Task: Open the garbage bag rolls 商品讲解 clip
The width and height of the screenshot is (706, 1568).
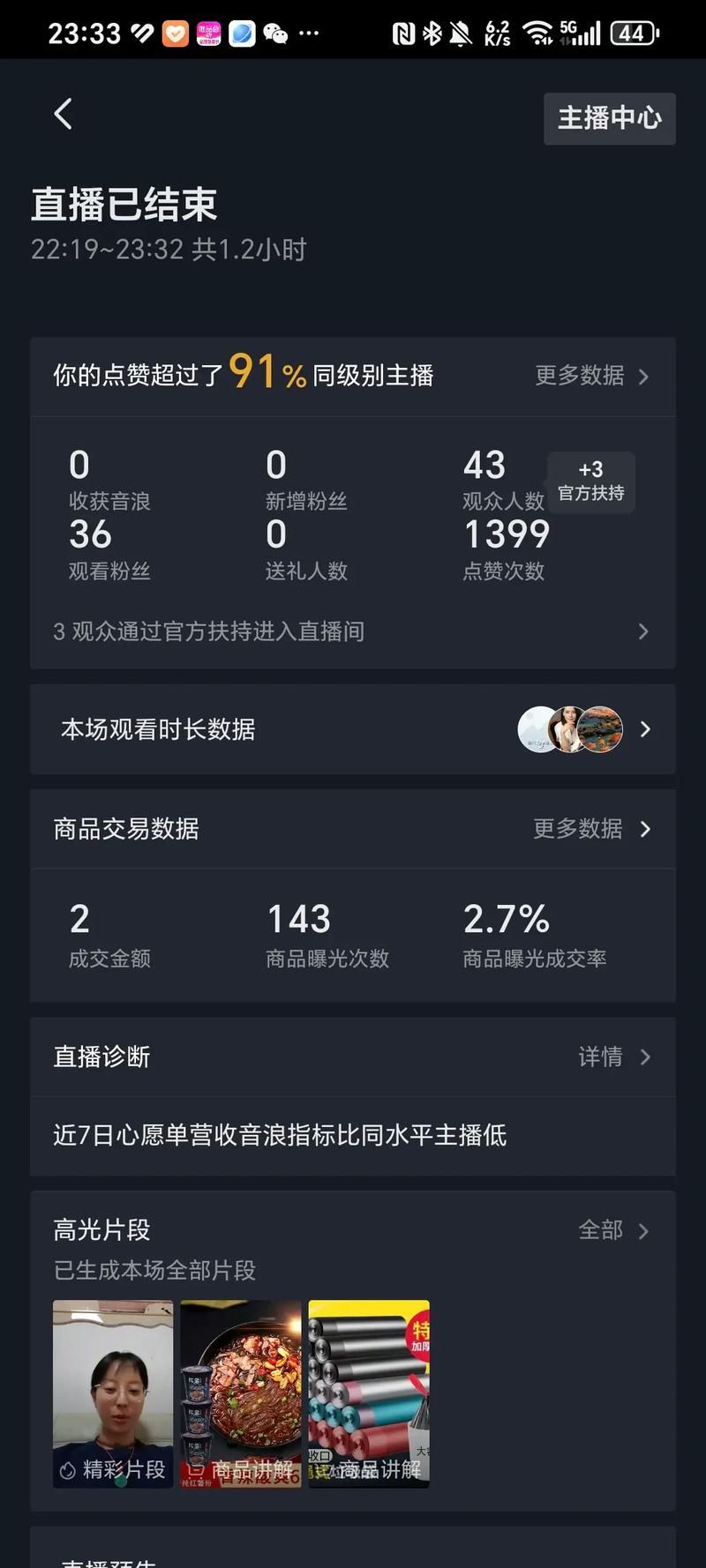Action: pyautogui.click(x=369, y=1393)
